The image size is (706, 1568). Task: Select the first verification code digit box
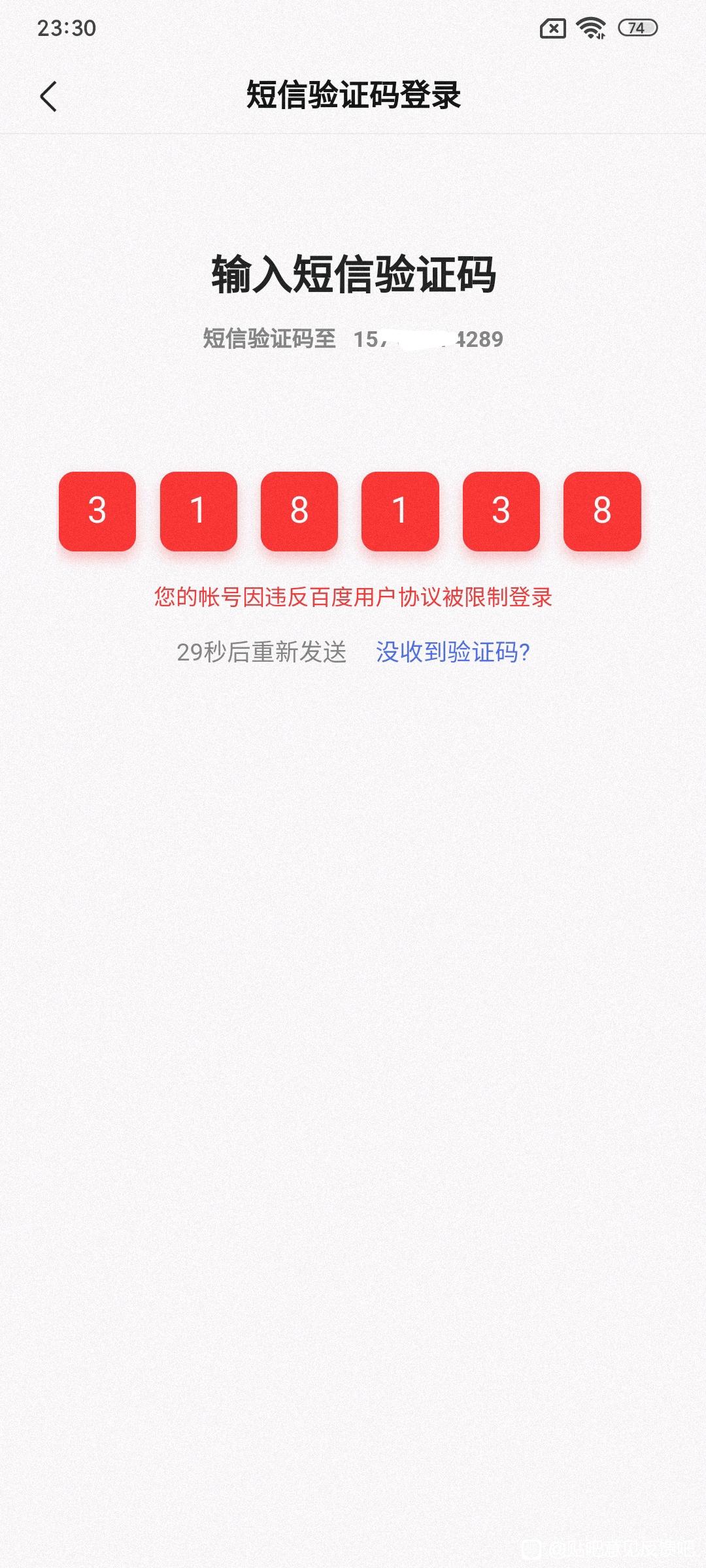pos(97,511)
